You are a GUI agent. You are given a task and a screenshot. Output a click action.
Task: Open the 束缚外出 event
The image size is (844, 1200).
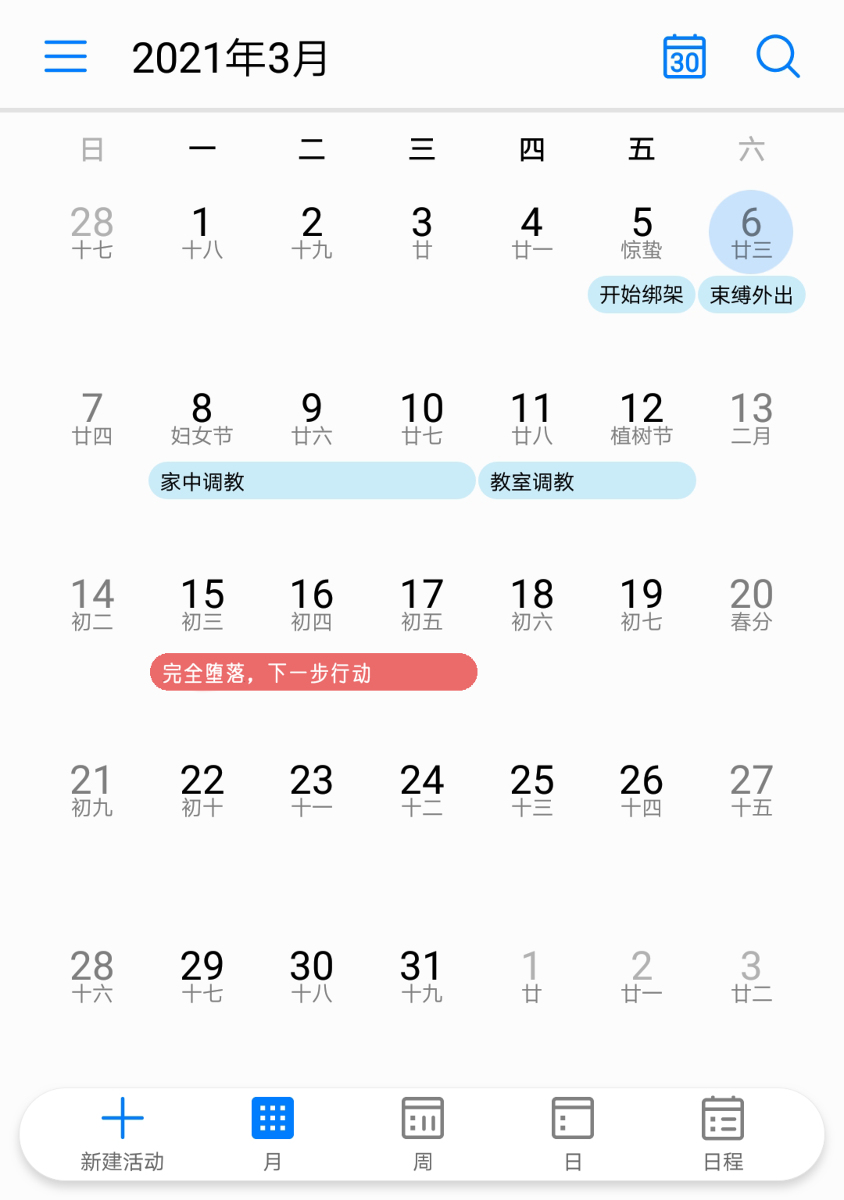click(751, 295)
